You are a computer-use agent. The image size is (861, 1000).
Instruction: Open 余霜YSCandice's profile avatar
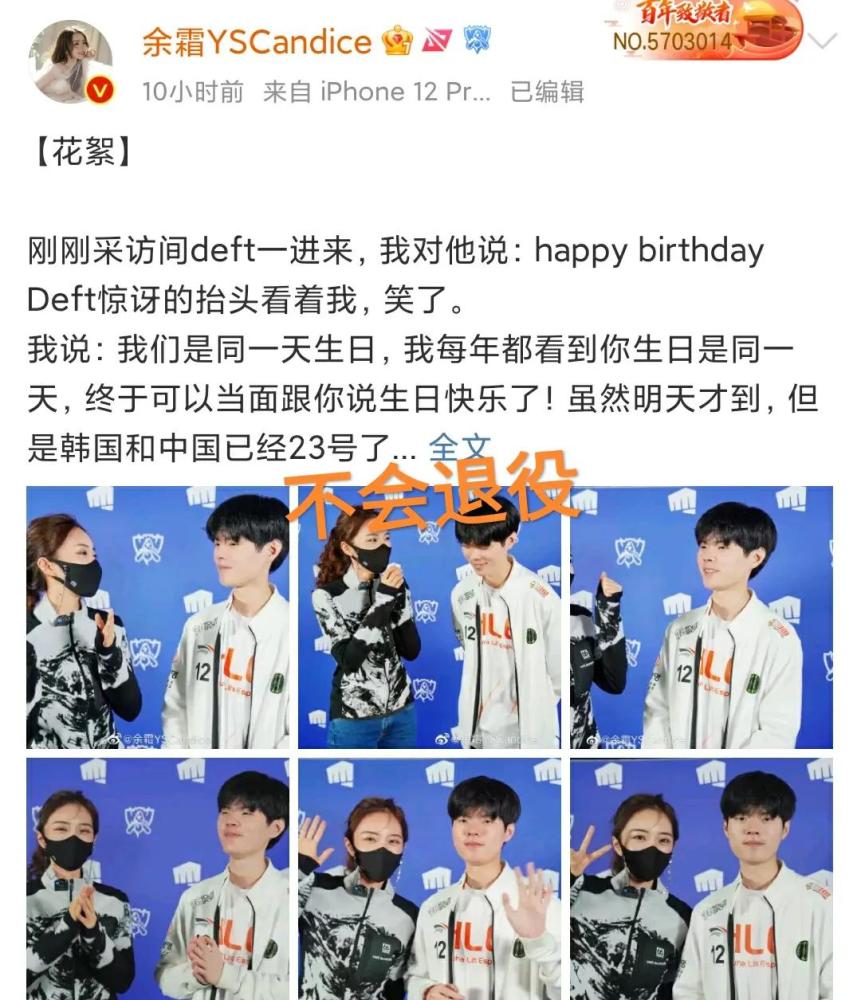point(70,62)
